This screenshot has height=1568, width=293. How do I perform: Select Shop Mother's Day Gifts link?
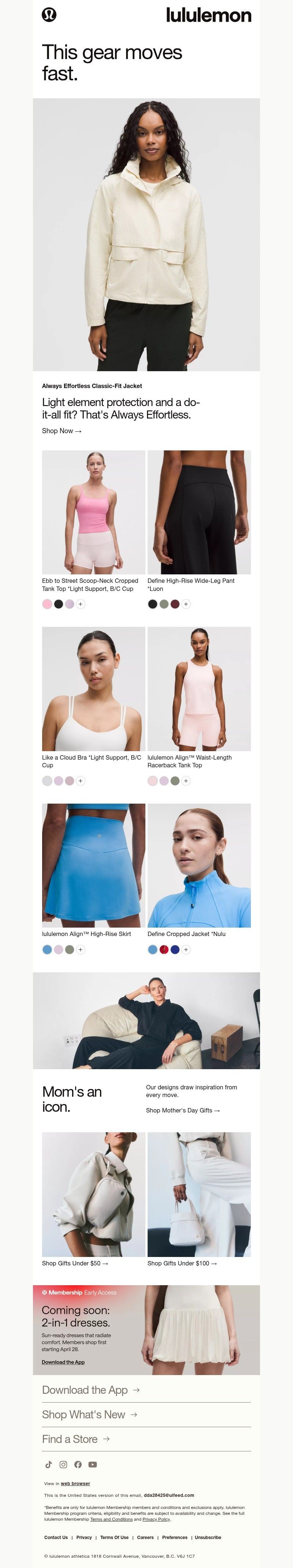(x=182, y=1110)
